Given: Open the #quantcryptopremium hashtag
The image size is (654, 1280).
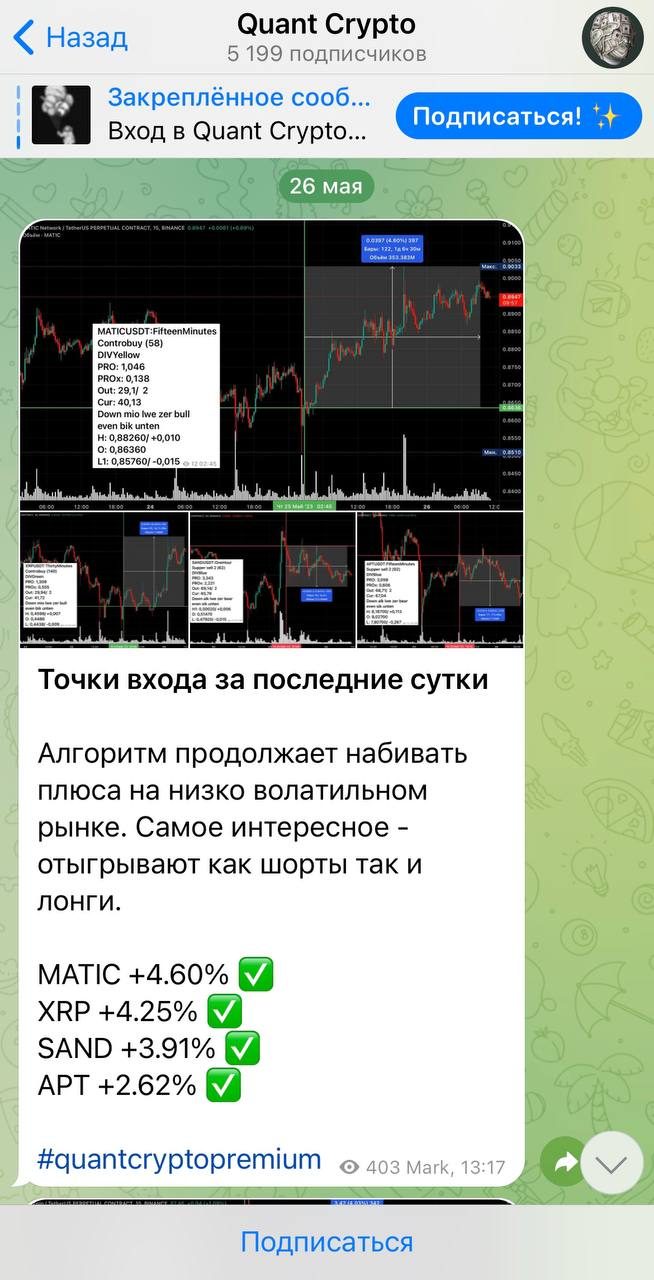Looking at the screenshot, I should click(x=180, y=1159).
